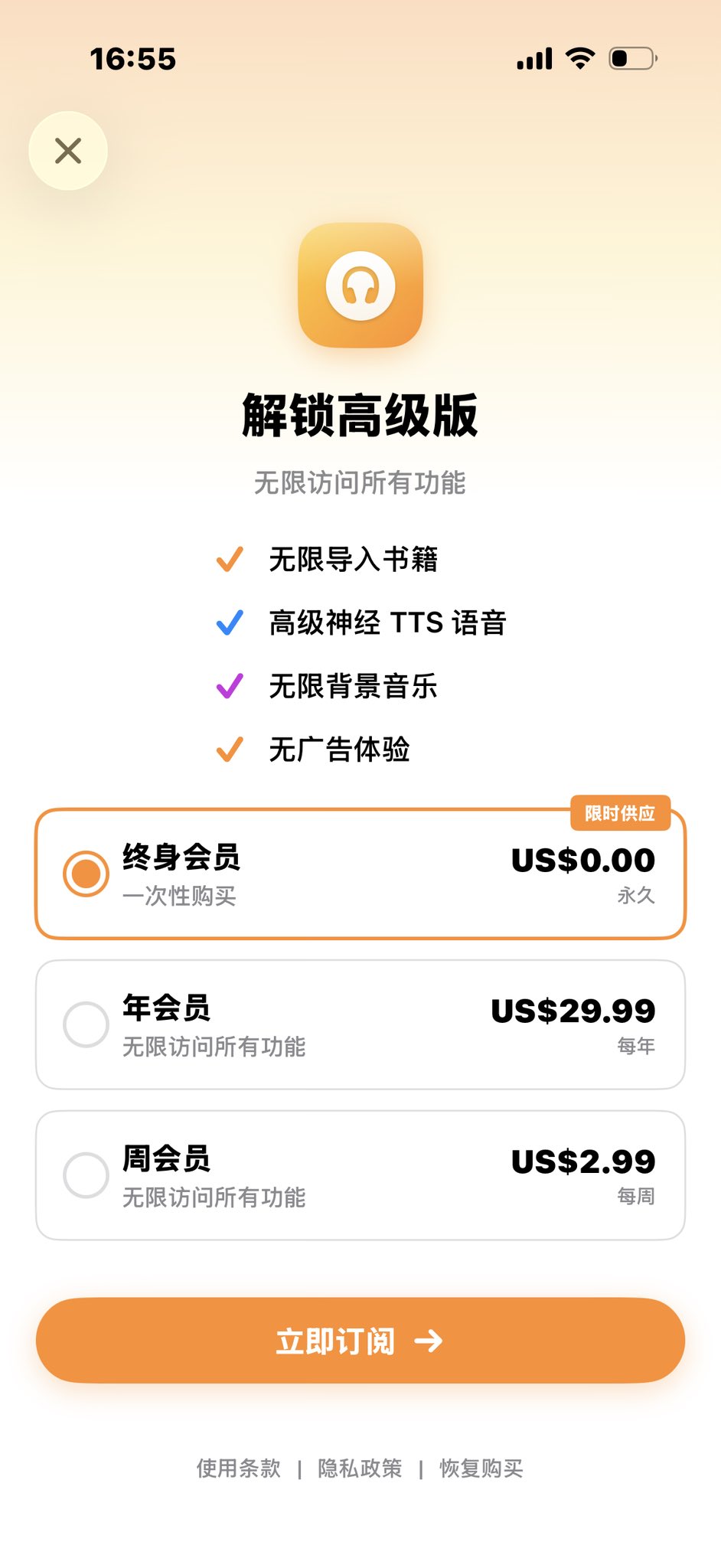Open the 使用条款 terms link

239,1468
